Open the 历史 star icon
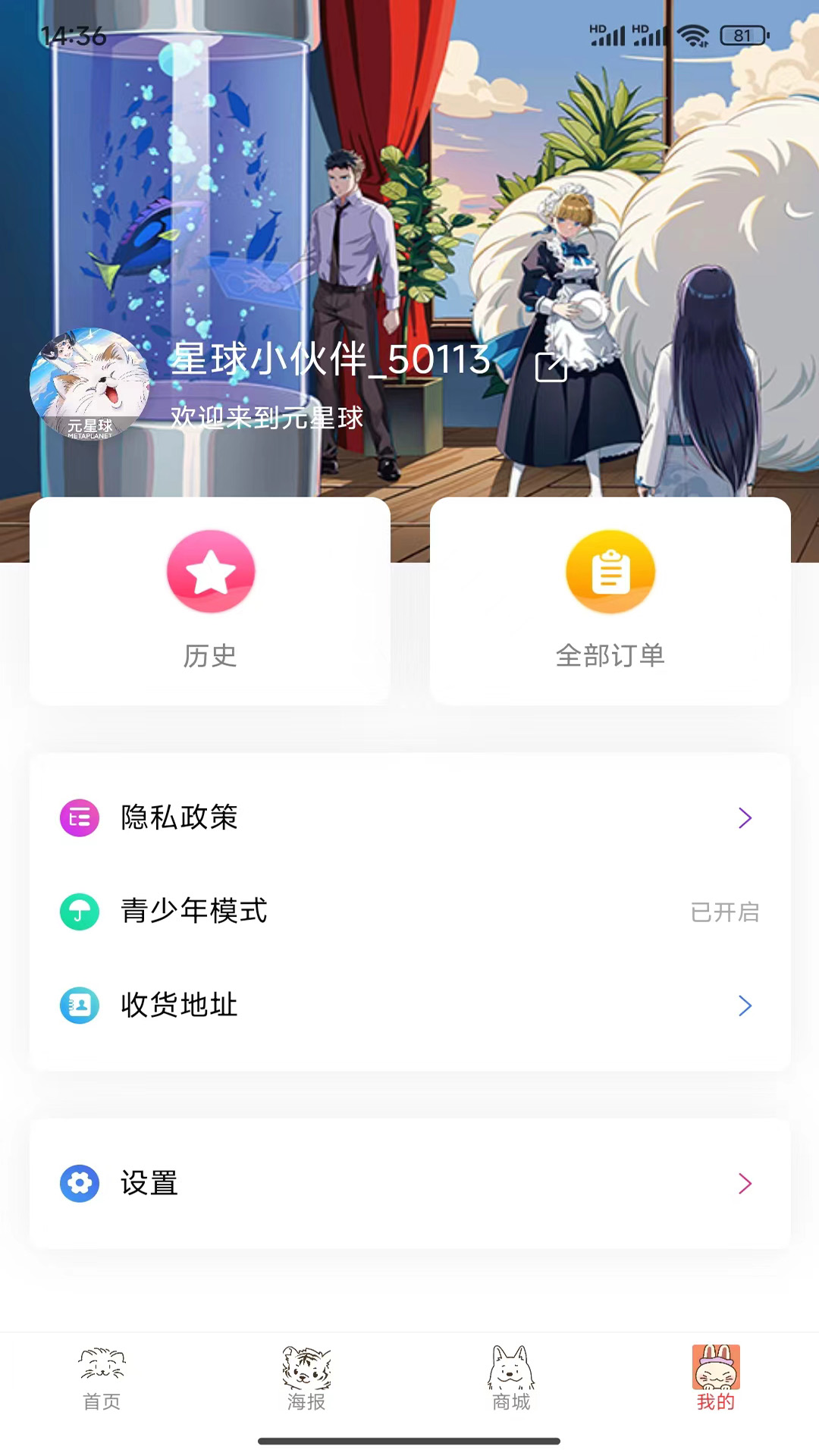This screenshot has width=819, height=1456. (212, 571)
